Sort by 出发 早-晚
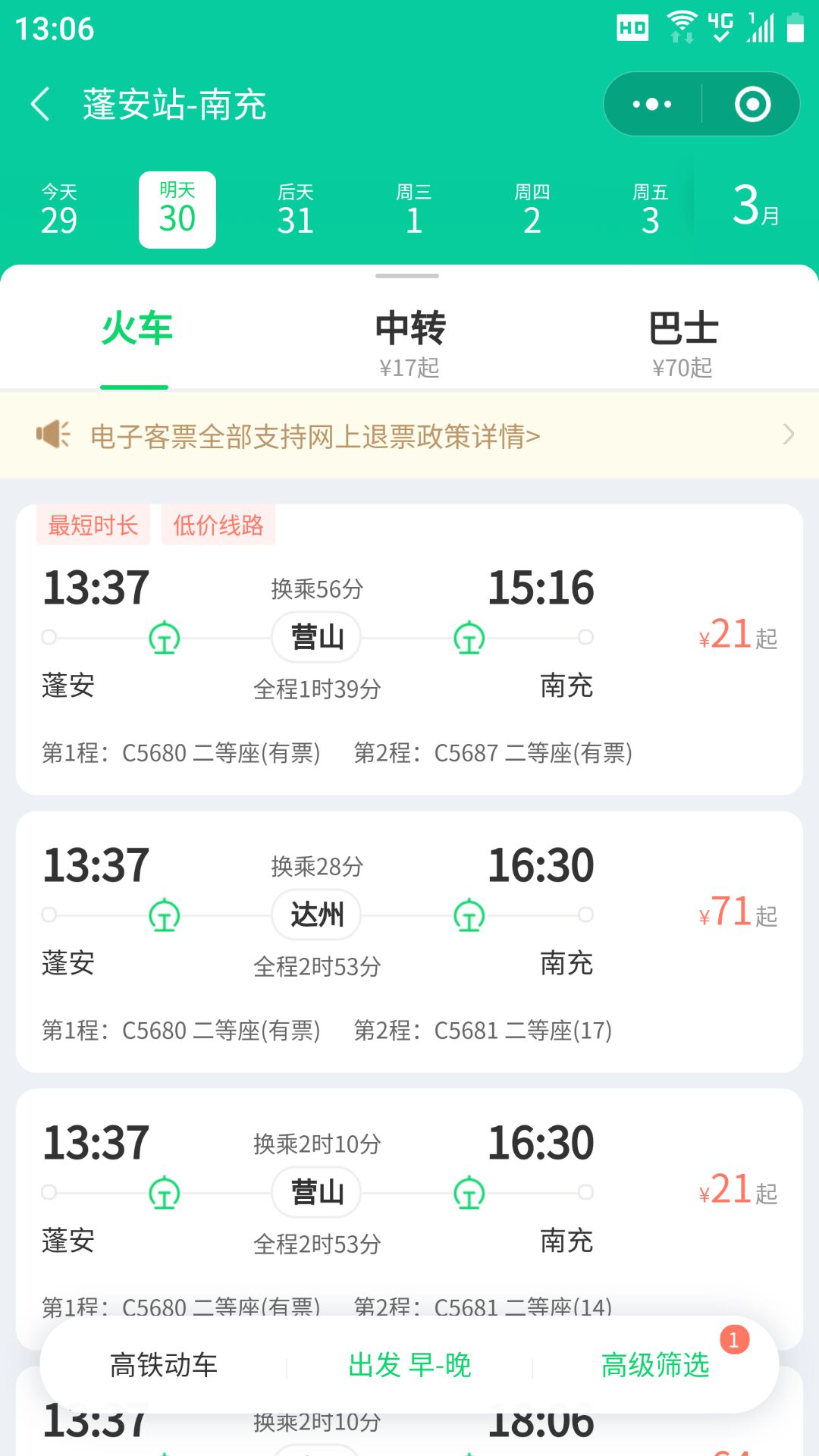This screenshot has width=819, height=1456. tap(409, 1365)
